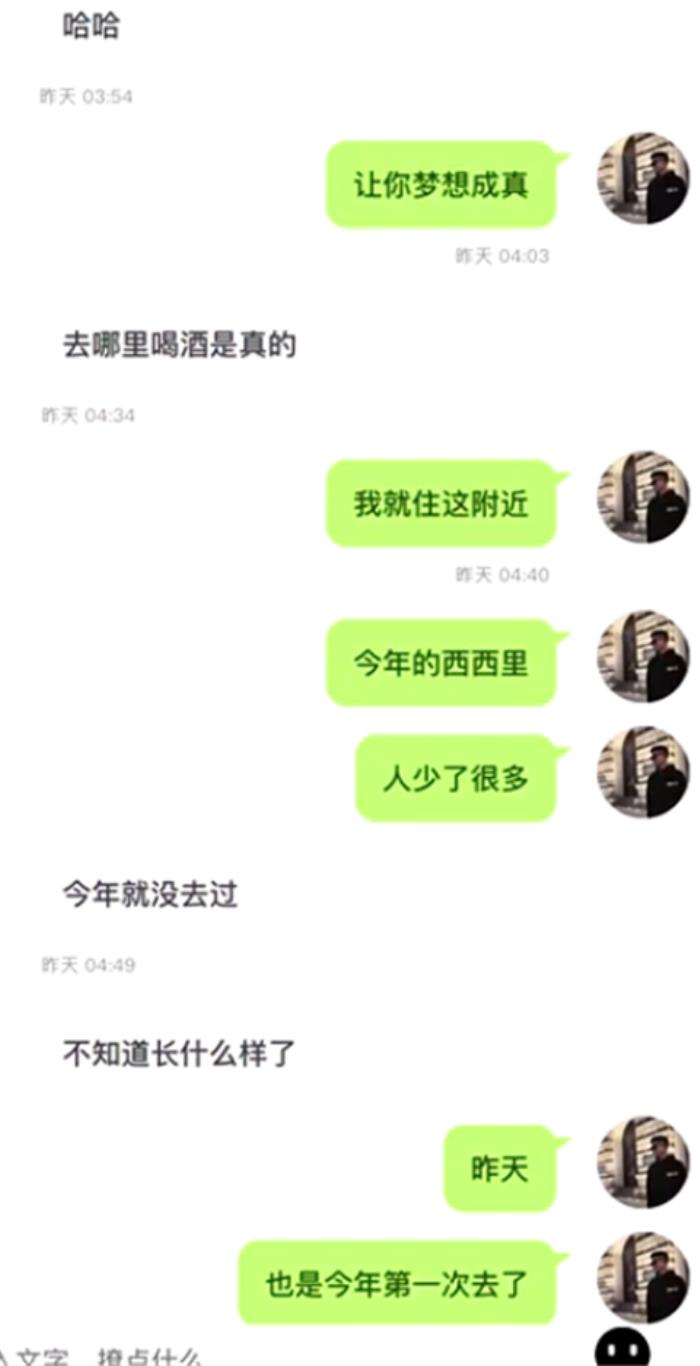Tap the avatar next to 昨天 message
The image size is (700, 1366).
click(x=643, y=1162)
